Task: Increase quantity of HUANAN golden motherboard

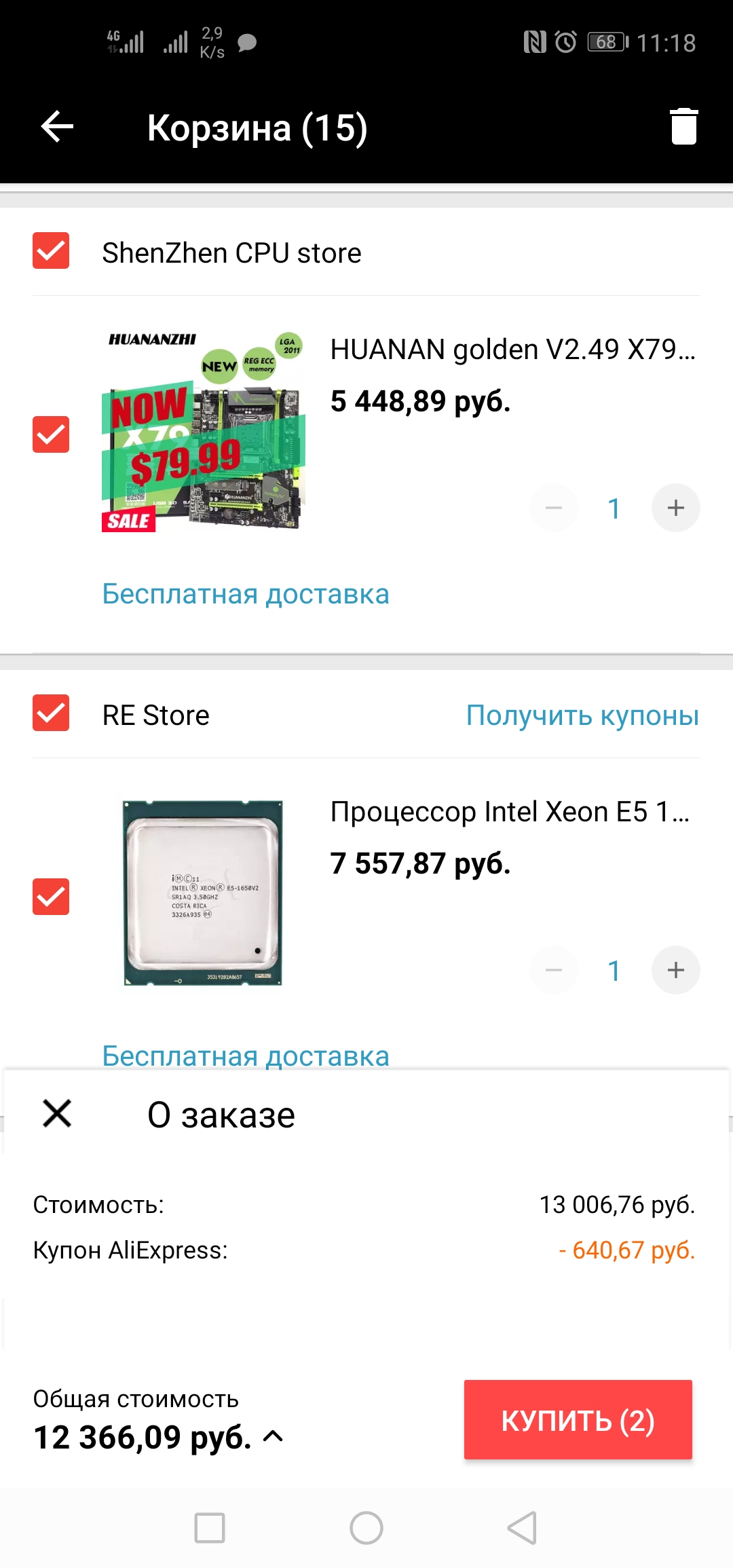Action: click(675, 508)
